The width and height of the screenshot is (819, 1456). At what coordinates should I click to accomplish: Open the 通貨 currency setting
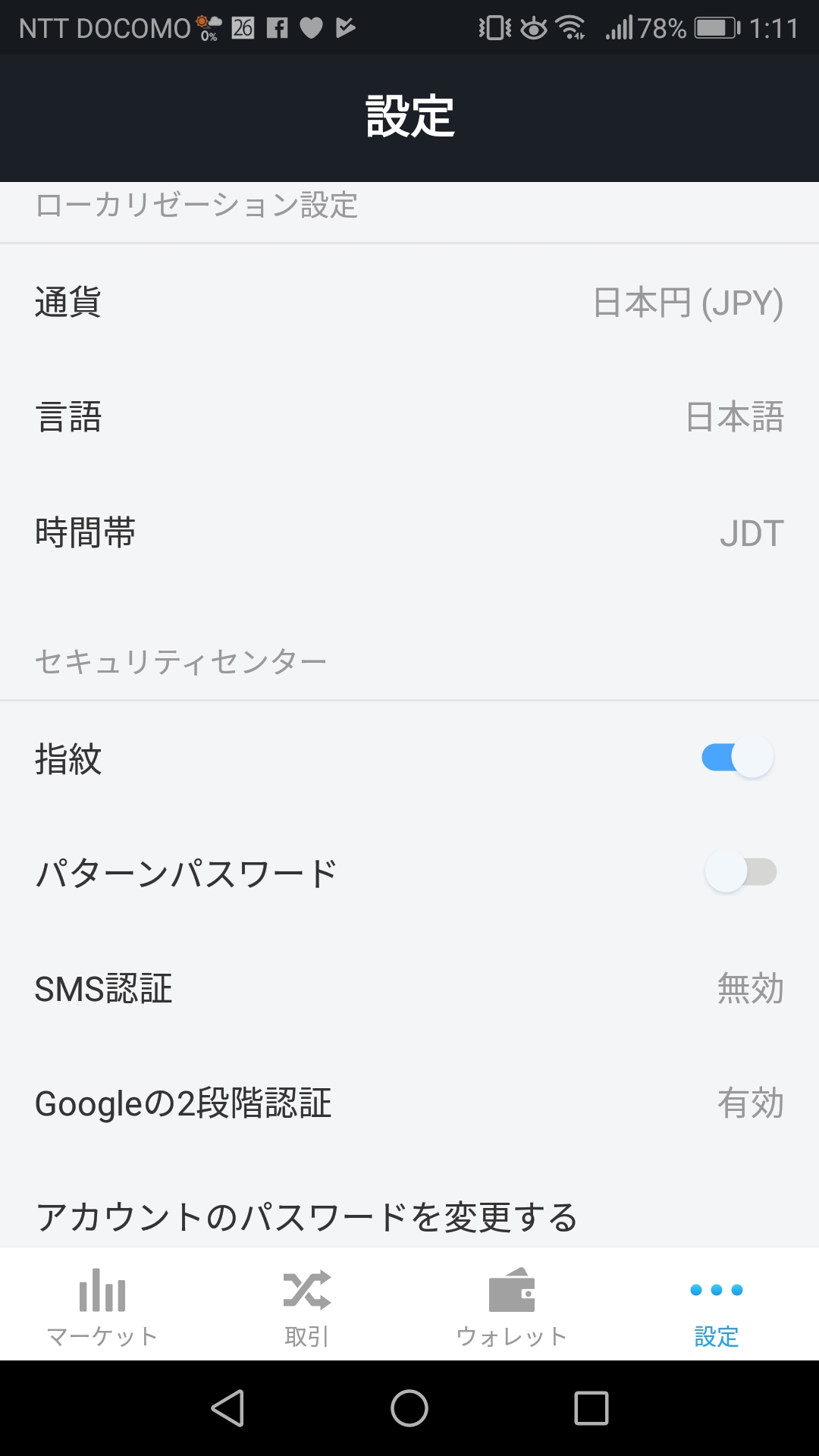(409, 302)
